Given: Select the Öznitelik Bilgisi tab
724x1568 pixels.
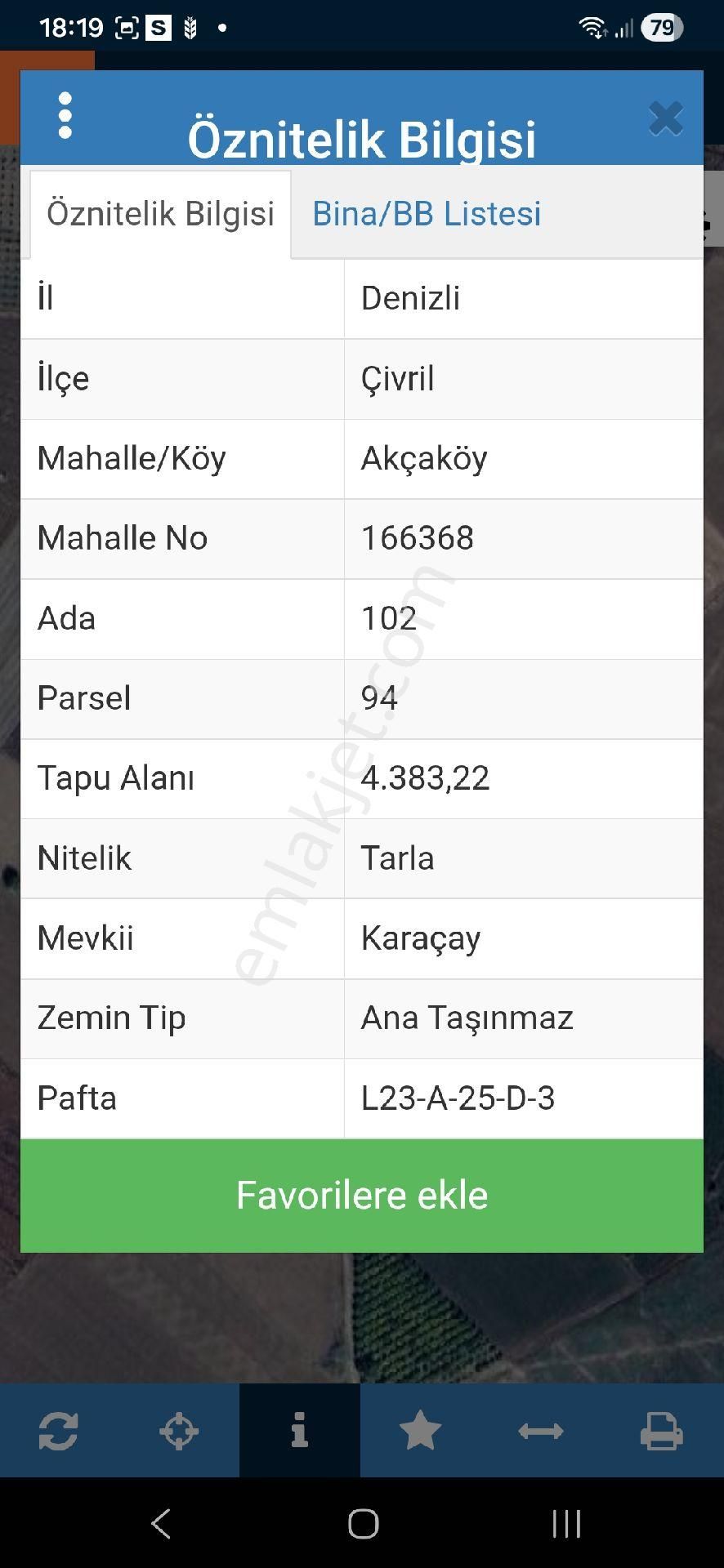Looking at the screenshot, I should (x=160, y=213).
